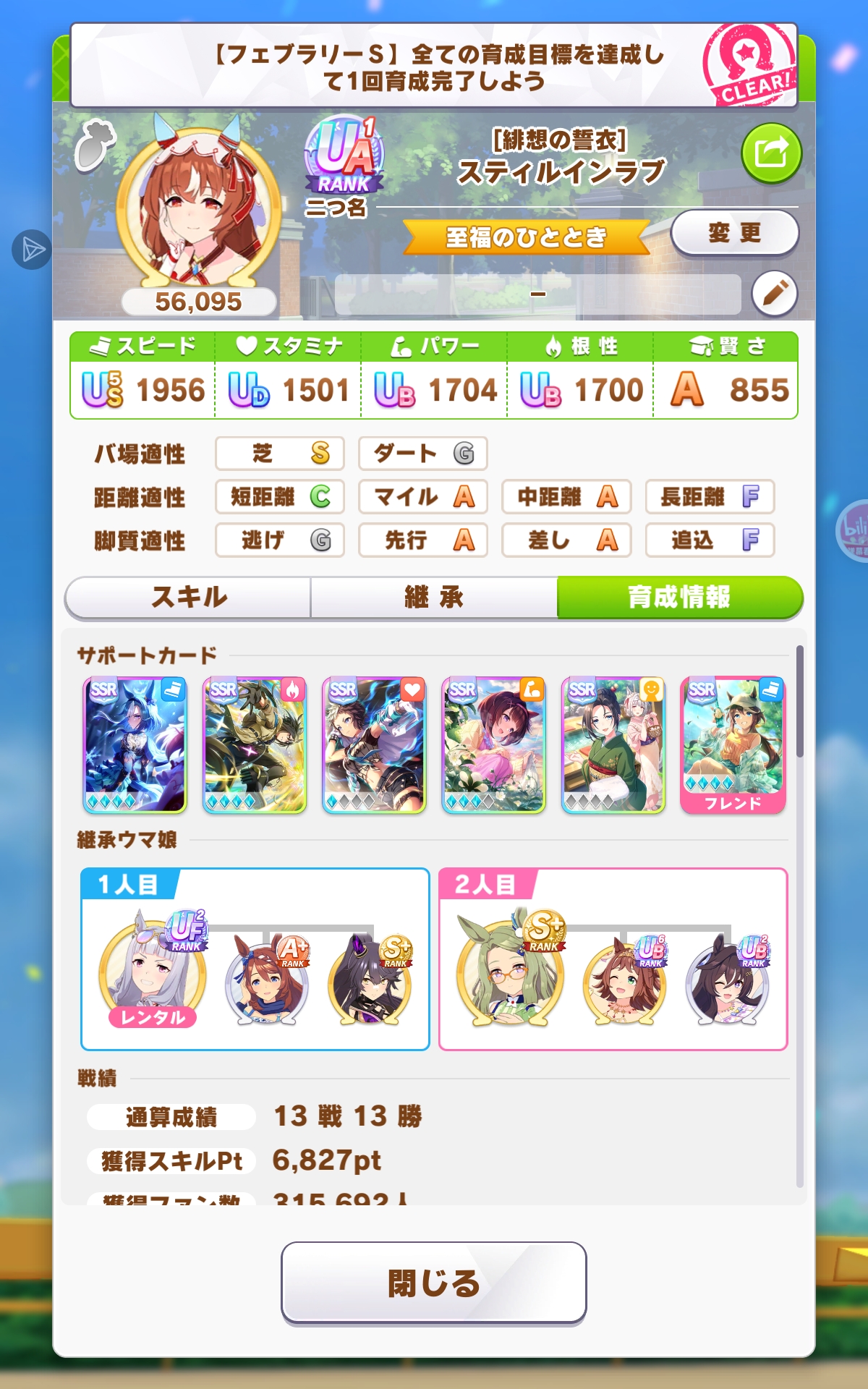Edit the memo with pencil icon
This screenshot has height=1389, width=868.
(774, 294)
